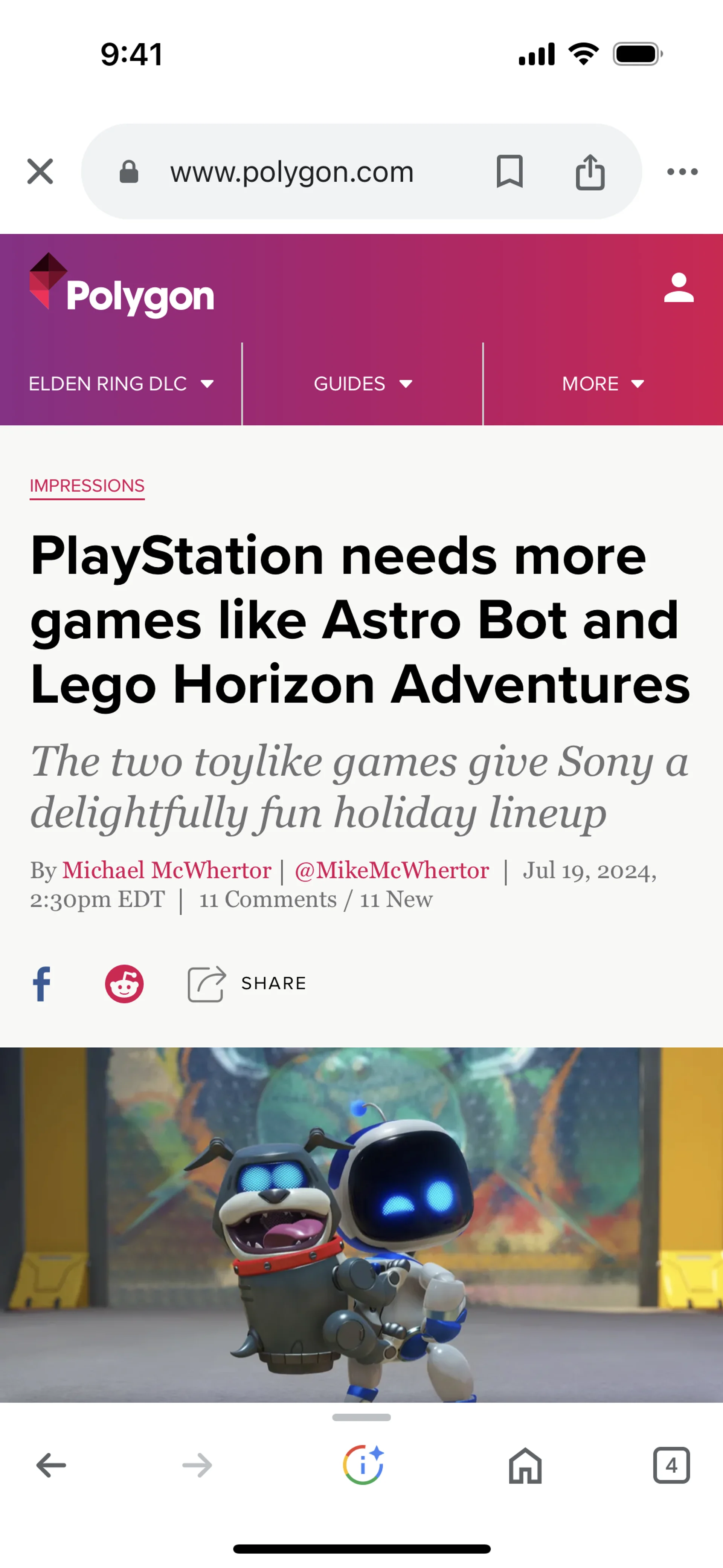Open the browser share sheet icon
723x1568 pixels.
point(590,172)
